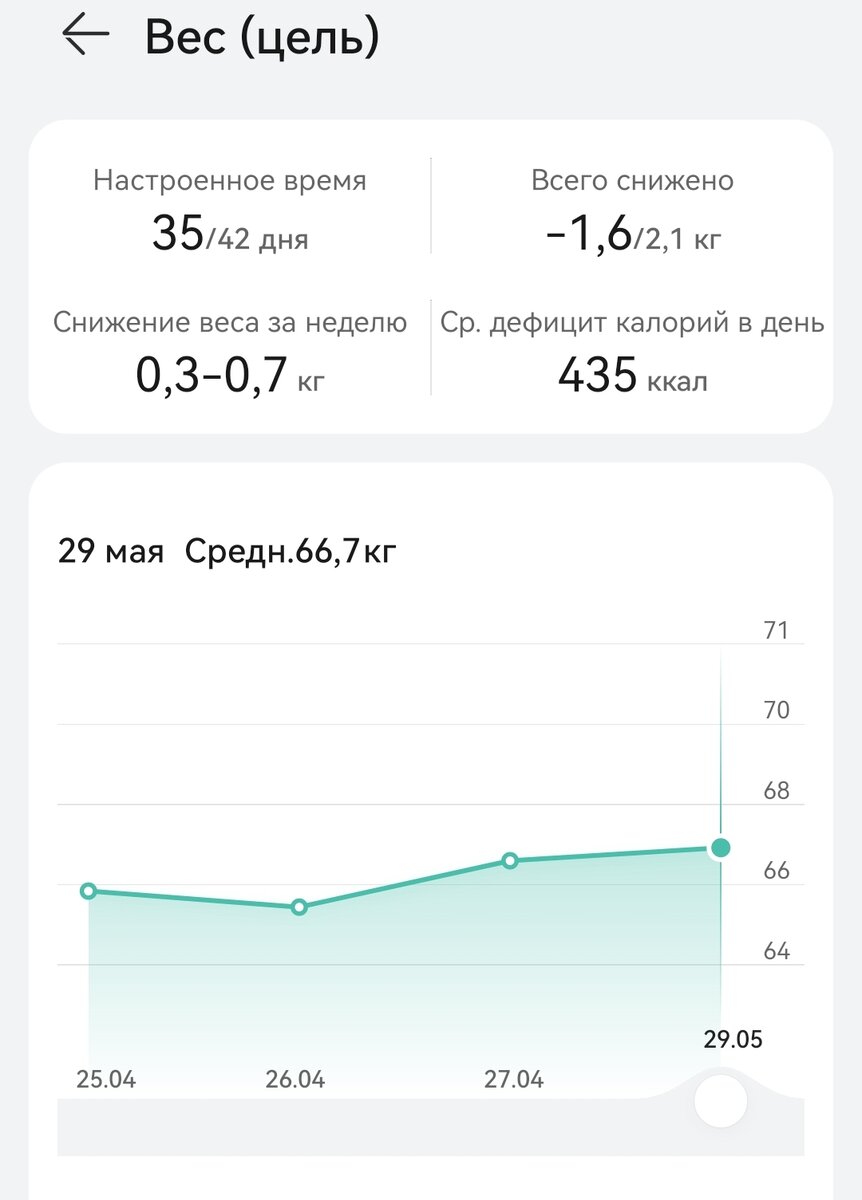Tap the weight point above 26.04

pyautogui.click(x=298, y=907)
